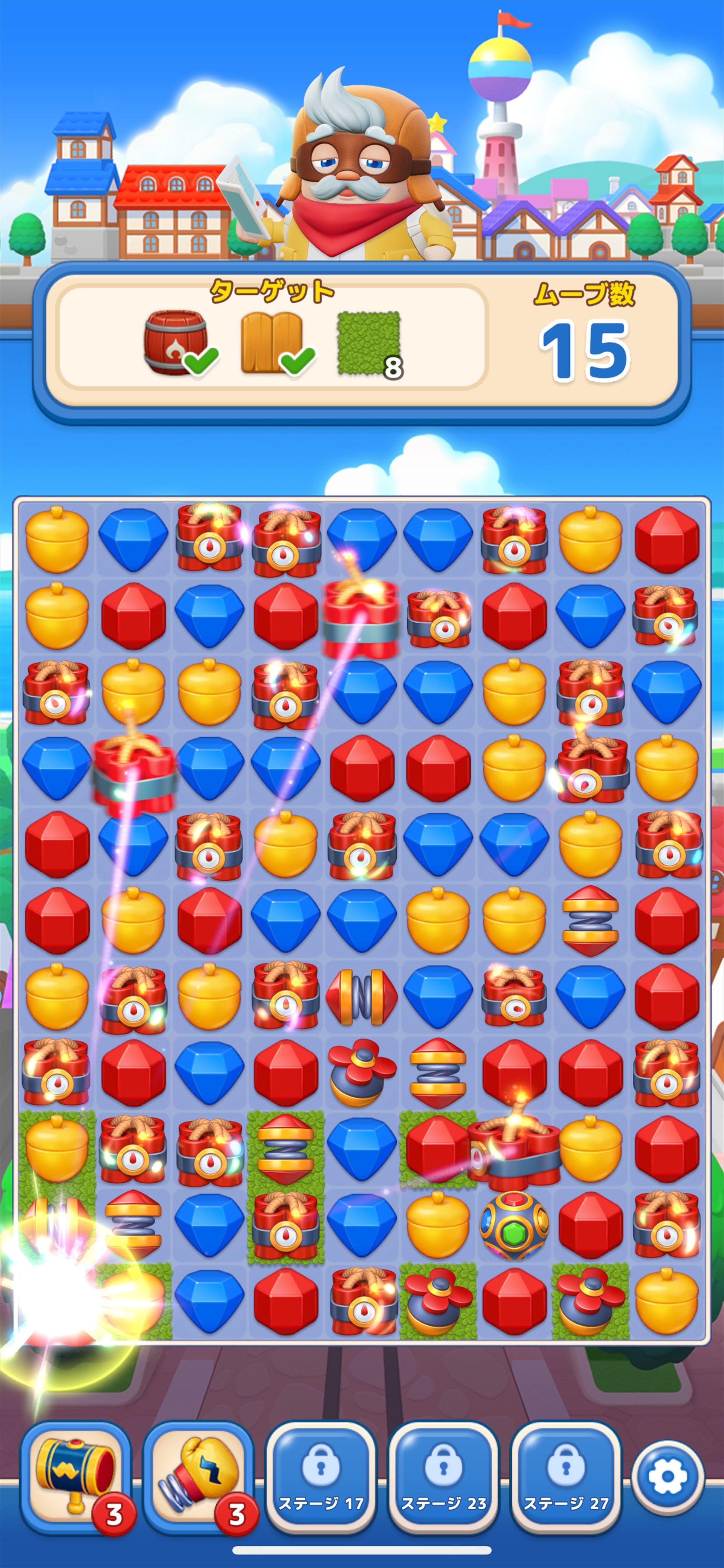Tap the locked ステージ 27 booster
This screenshot has height=1568, width=724.
[x=566, y=1475]
